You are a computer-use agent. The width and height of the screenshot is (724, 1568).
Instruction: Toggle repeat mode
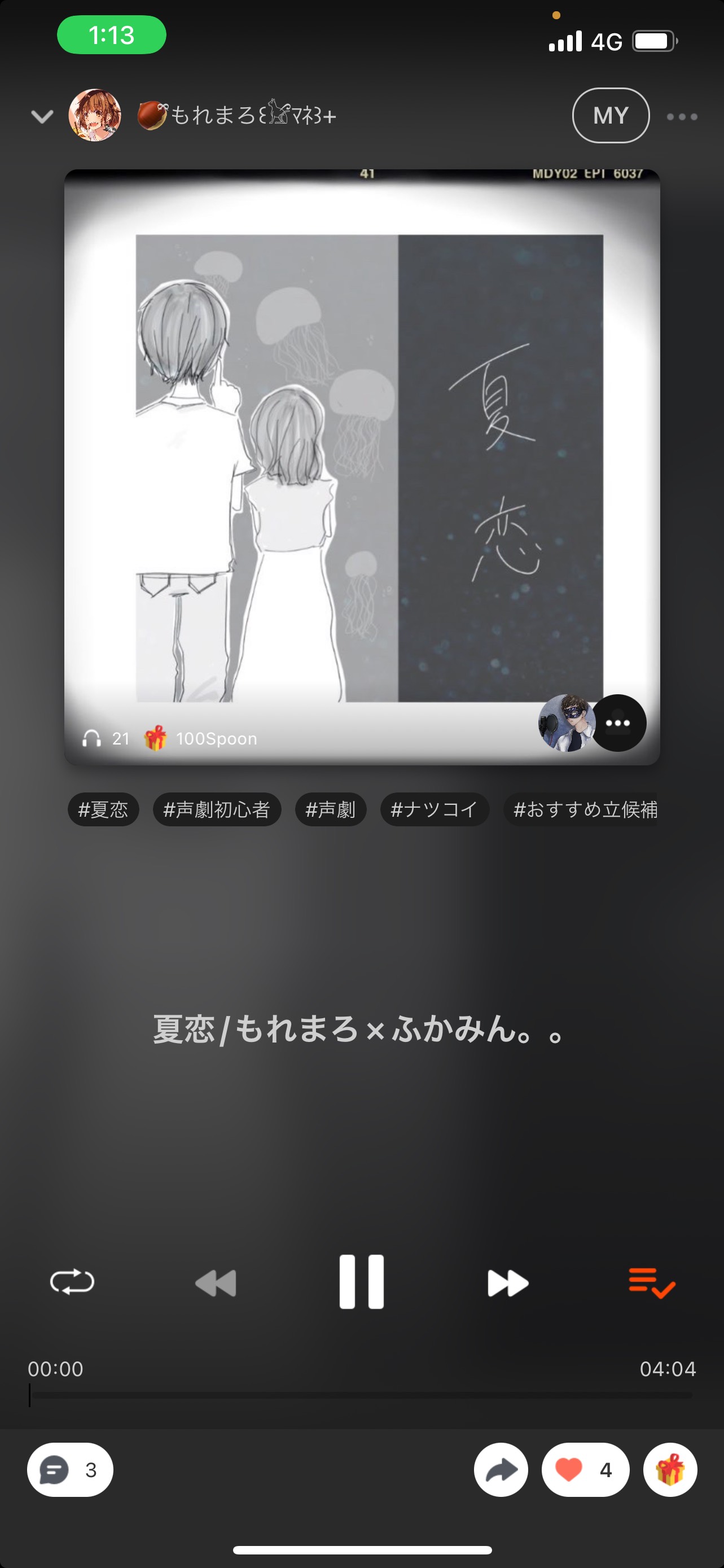tap(72, 1281)
